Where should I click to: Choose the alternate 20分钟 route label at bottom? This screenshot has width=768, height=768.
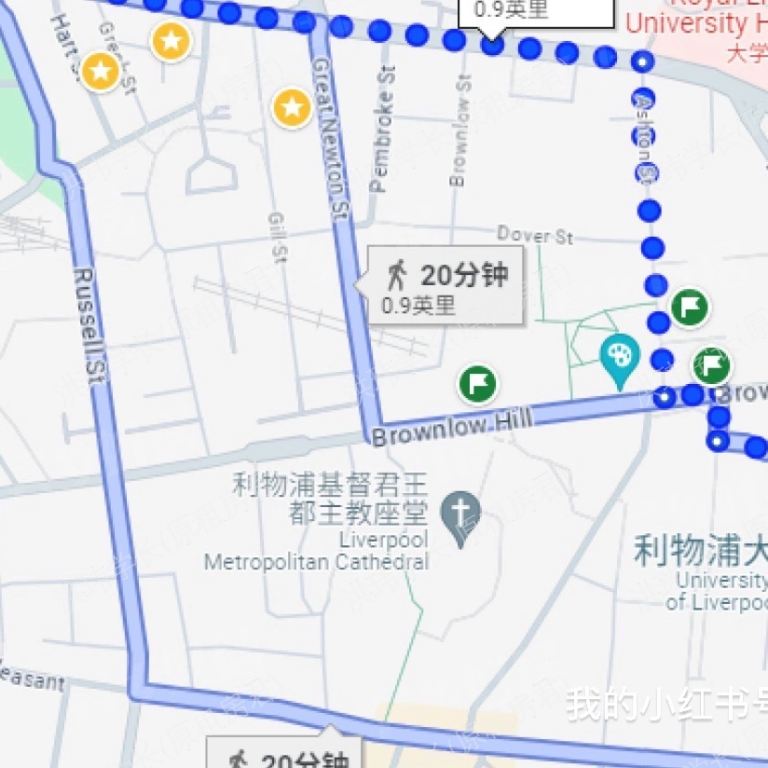pyautogui.click(x=285, y=756)
